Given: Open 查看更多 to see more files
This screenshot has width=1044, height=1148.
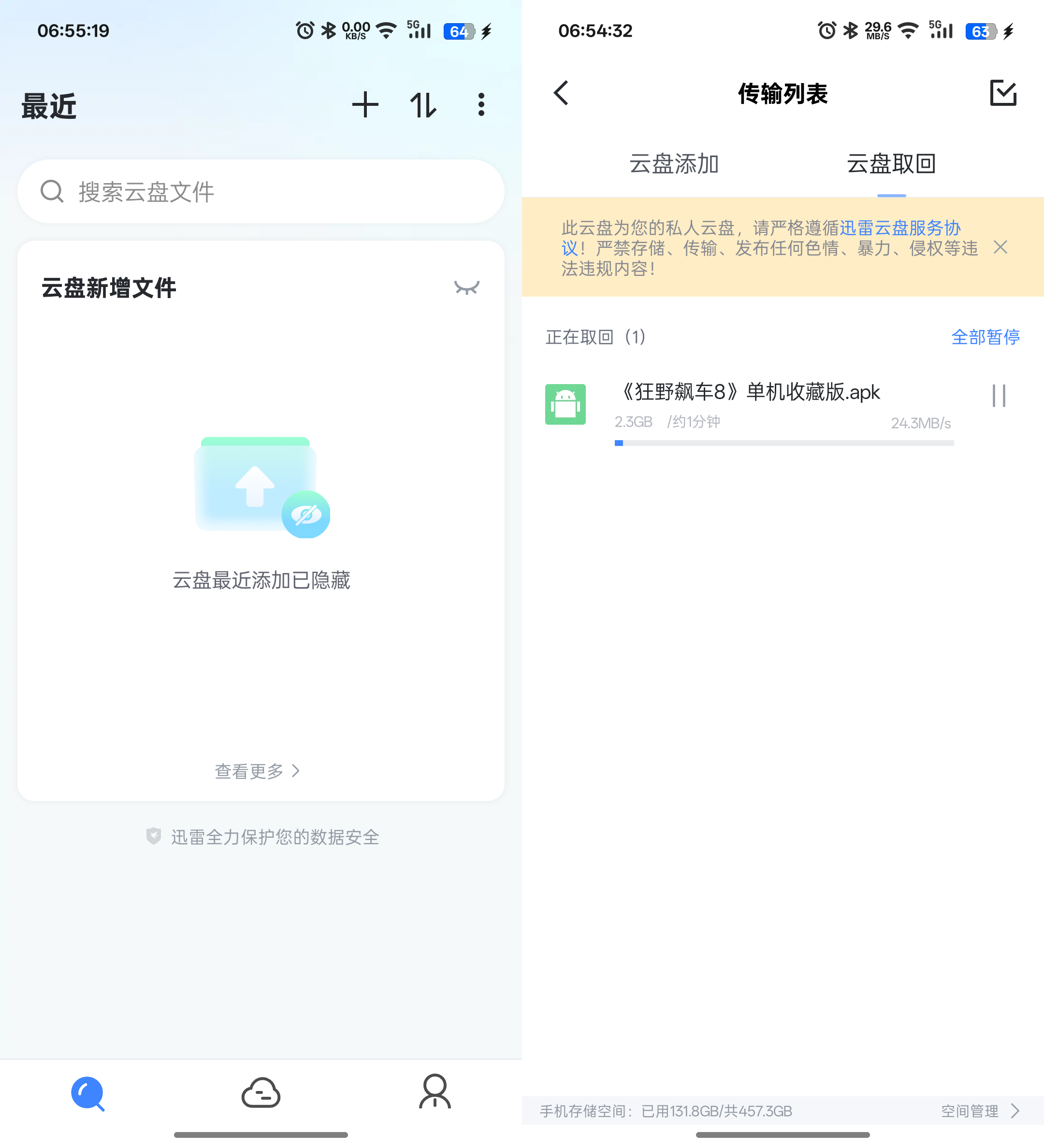Looking at the screenshot, I should [257, 771].
